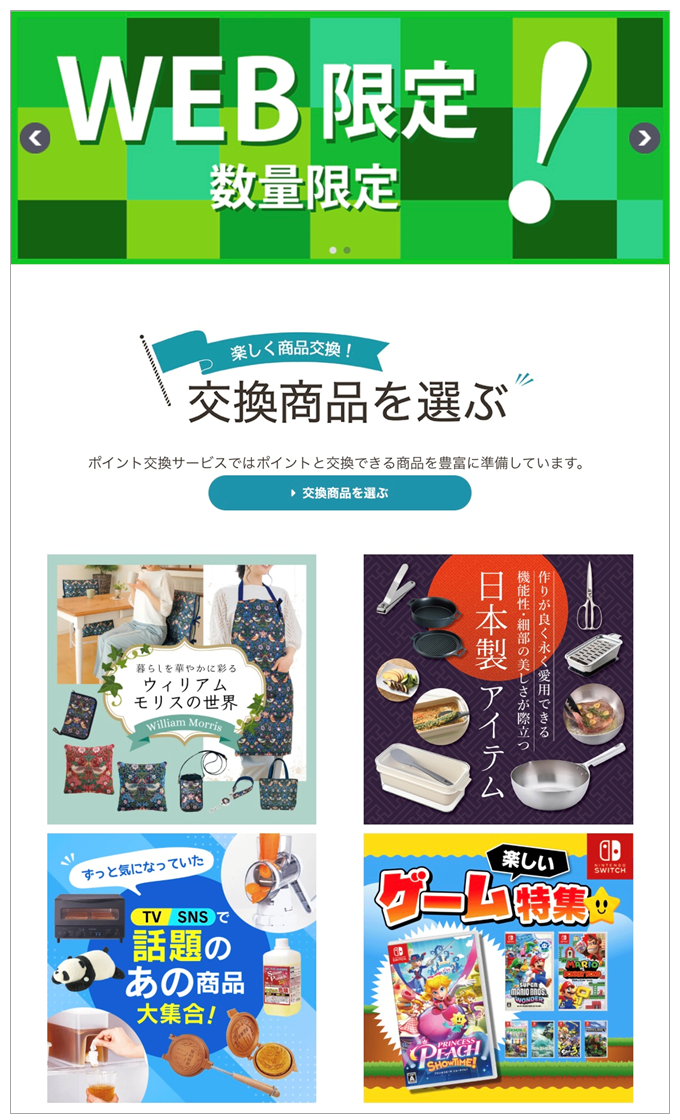Open 日本製アイテム feature tile
This screenshot has height=1120, width=680.
498,689
